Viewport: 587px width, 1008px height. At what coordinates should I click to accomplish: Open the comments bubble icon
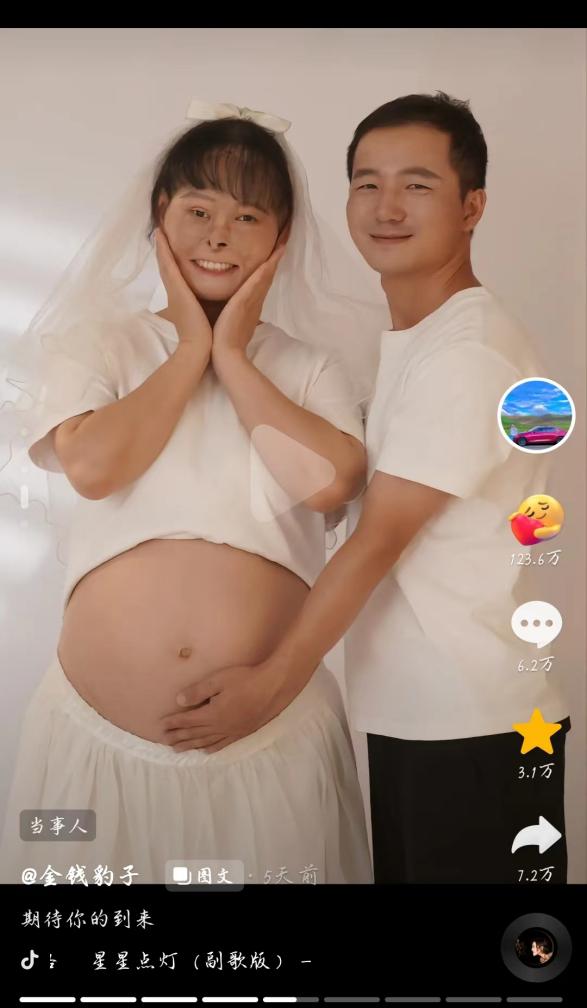[536, 624]
